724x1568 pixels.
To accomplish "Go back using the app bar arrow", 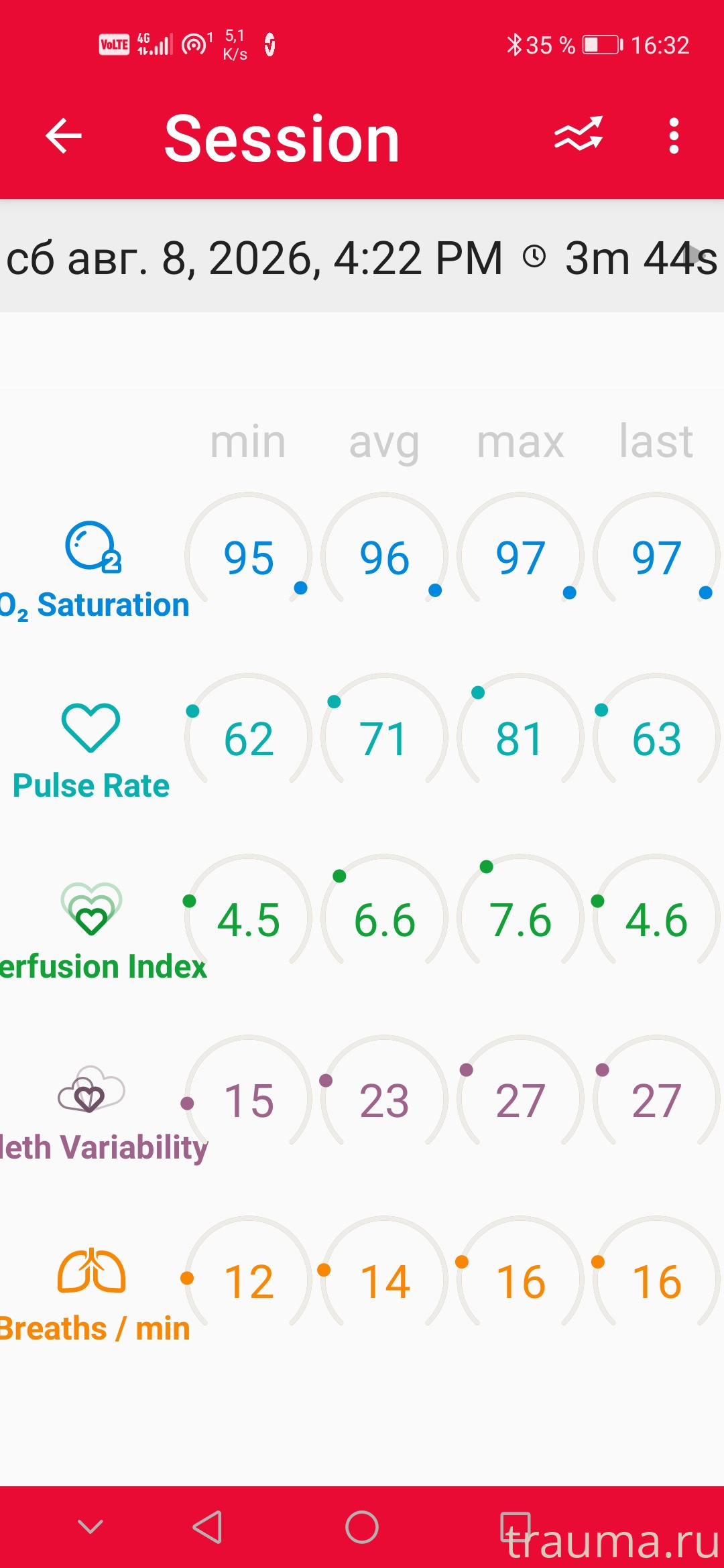I will (64, 136).
